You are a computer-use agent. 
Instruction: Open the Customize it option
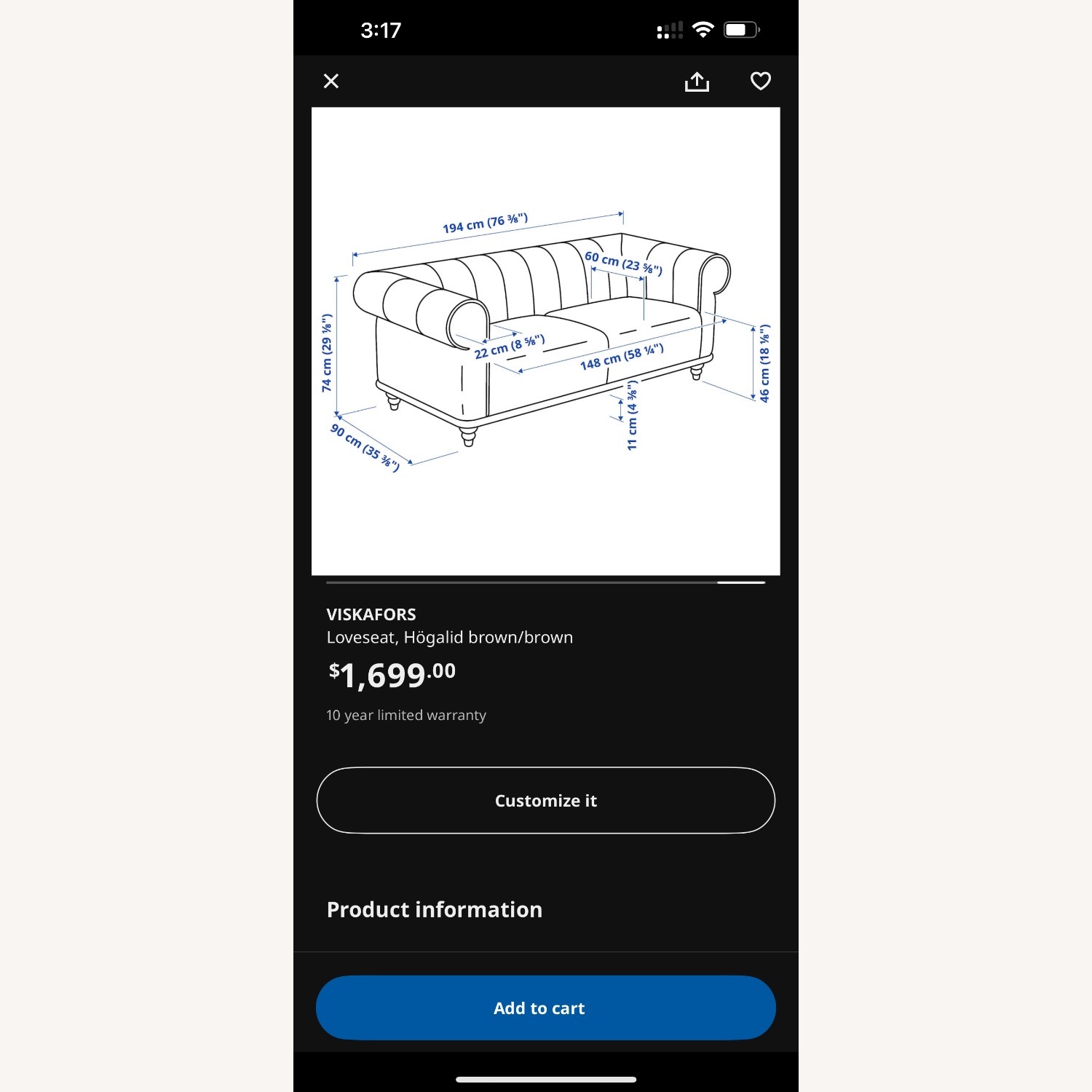coord(545,800)
